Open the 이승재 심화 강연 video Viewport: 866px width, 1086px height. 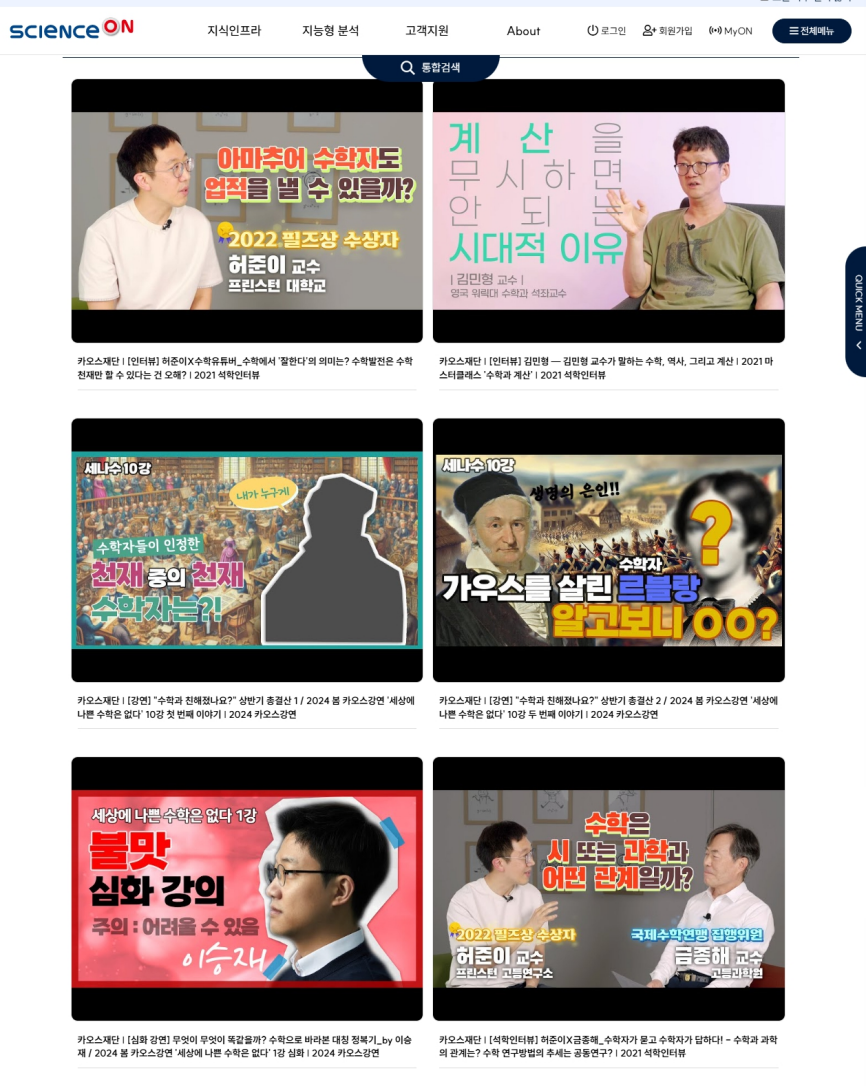tap(247, 888)
